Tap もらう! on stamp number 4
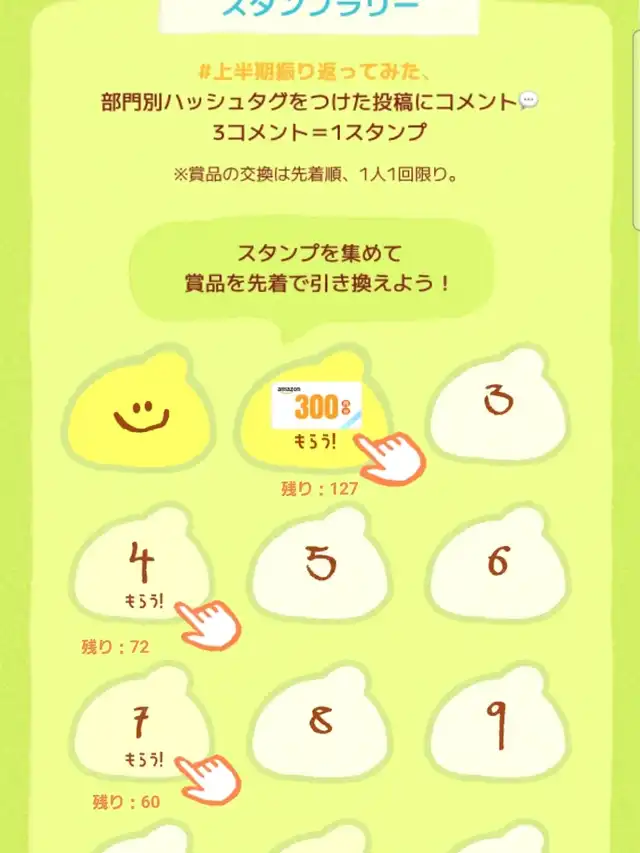This screenshot has width=640, height=853. pos(143,604)
